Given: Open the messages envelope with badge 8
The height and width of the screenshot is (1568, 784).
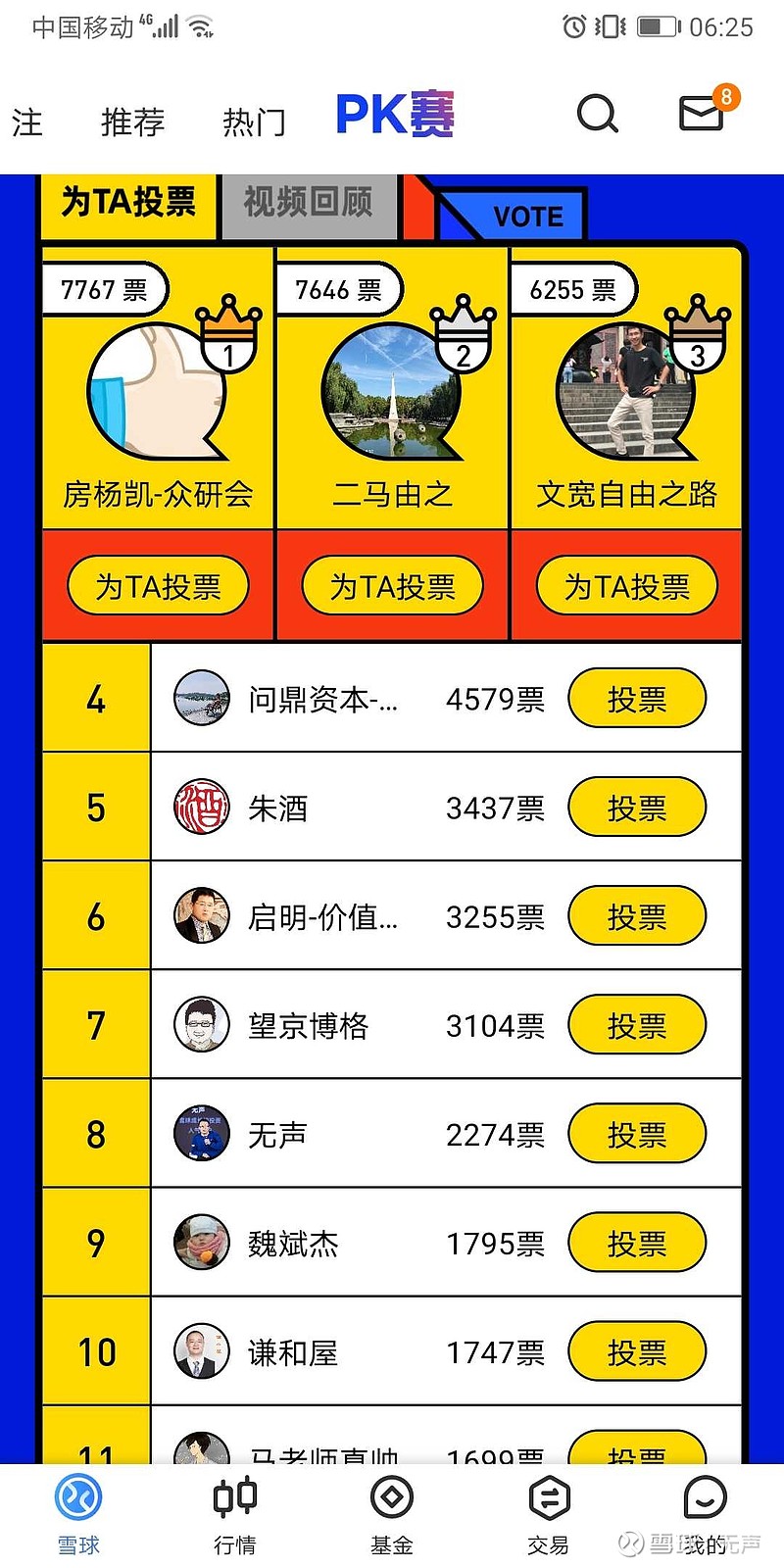Looking at the screenshot, I should (x=698, y=115).
